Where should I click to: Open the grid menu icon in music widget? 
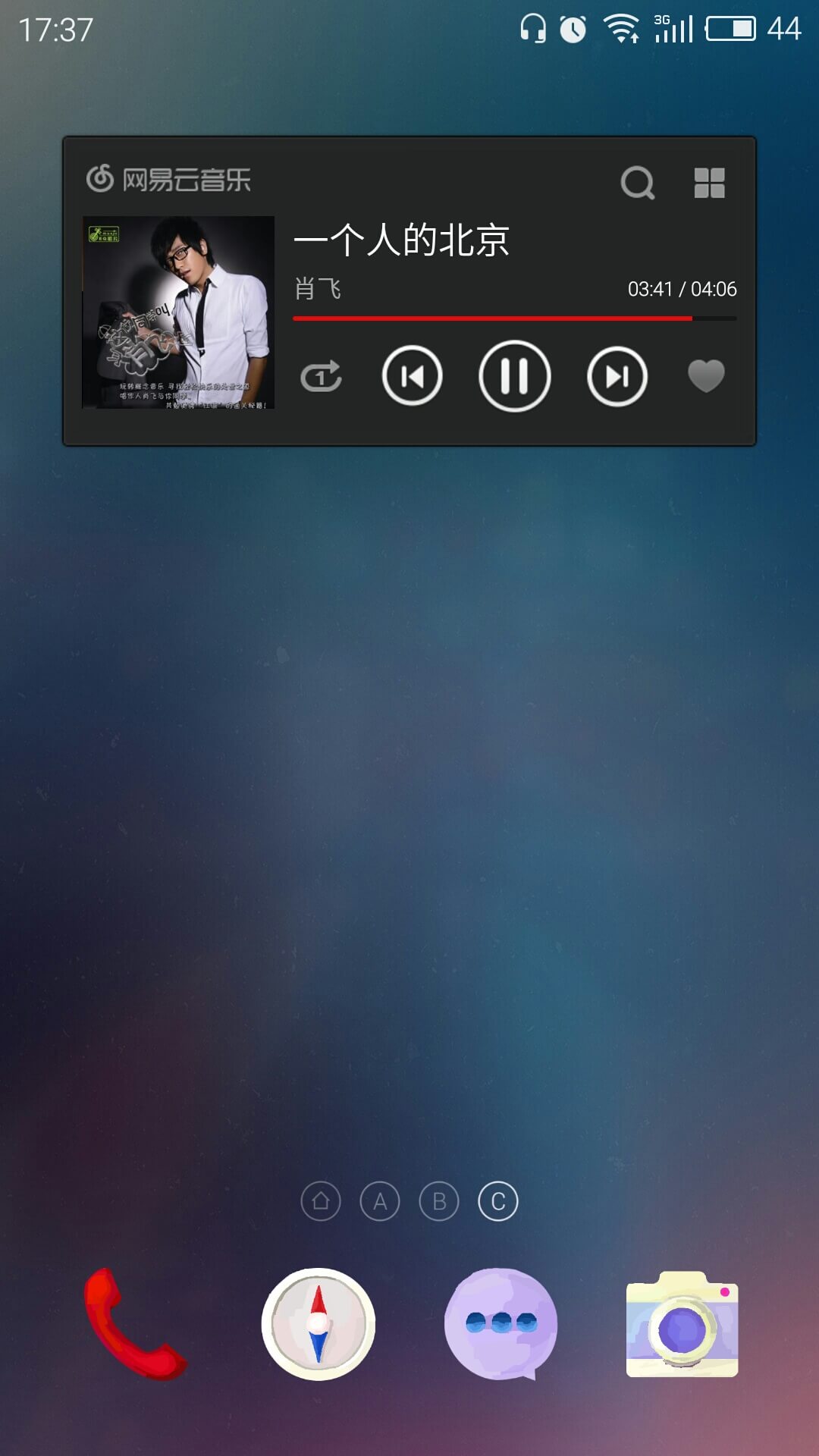[x=710, y=183]
